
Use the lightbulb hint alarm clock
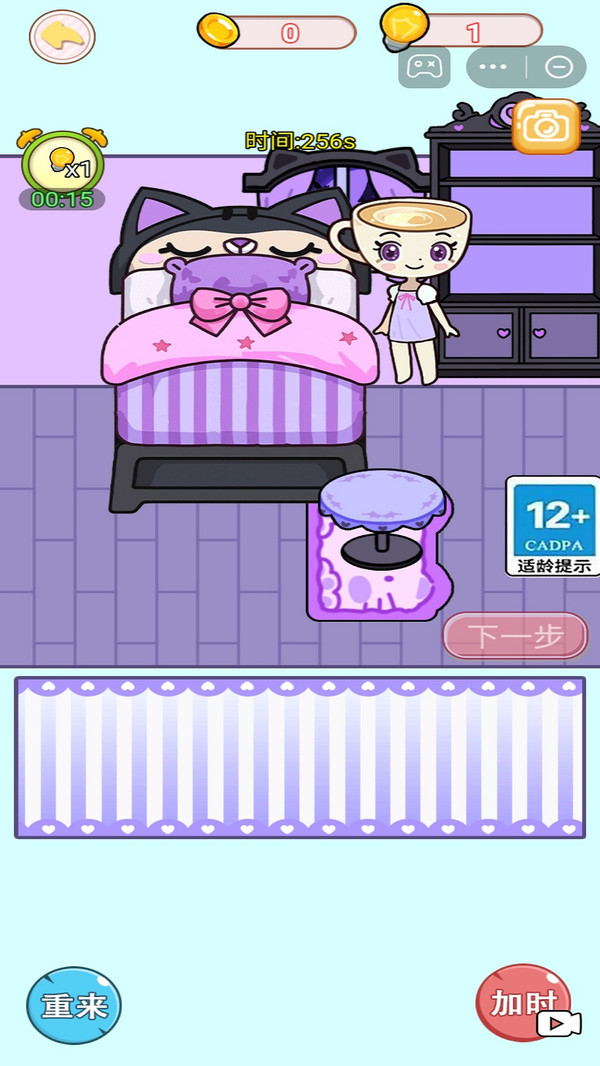pyautogui.click(x=62, y=165)
